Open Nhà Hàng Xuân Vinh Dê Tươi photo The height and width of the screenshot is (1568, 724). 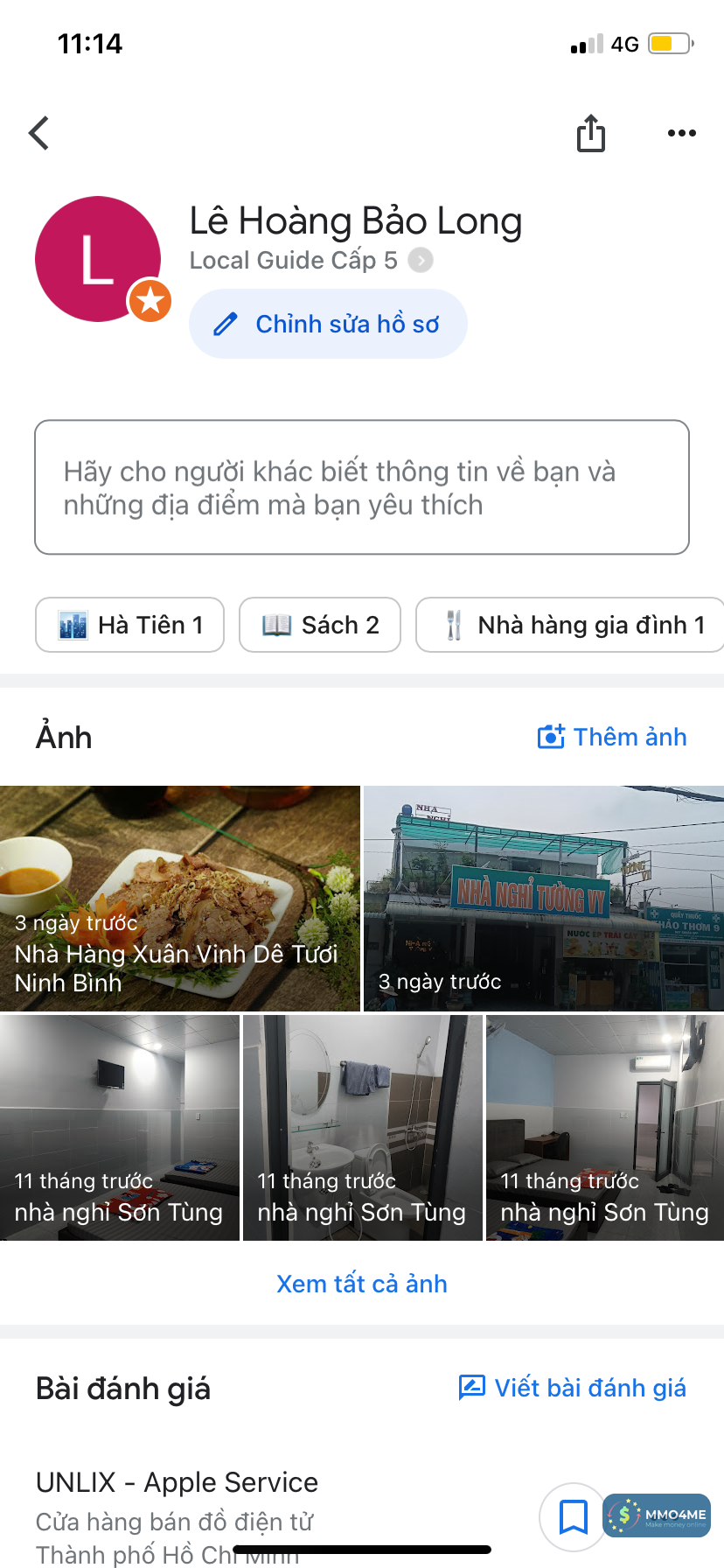[x=180, y=898]
